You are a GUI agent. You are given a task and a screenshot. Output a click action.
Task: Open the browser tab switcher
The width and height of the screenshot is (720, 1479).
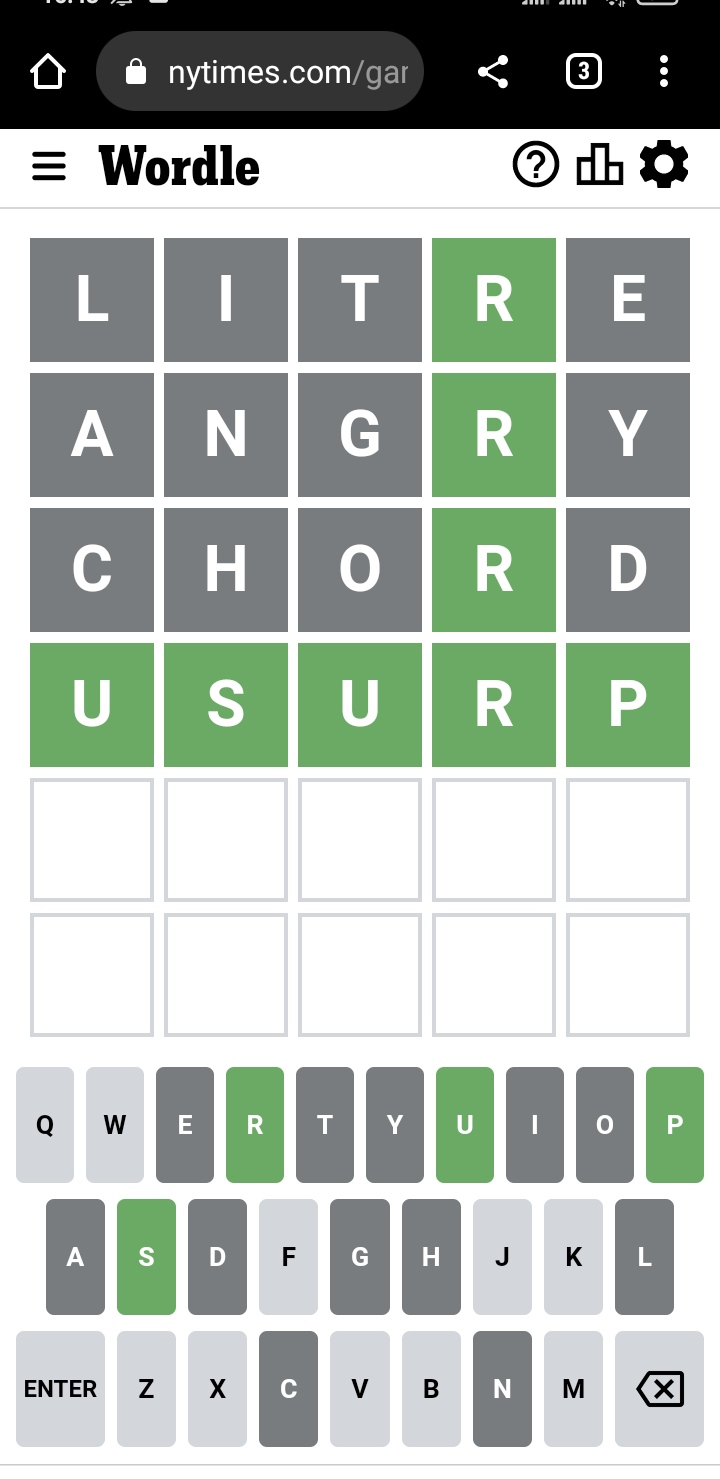pos(584,72)
